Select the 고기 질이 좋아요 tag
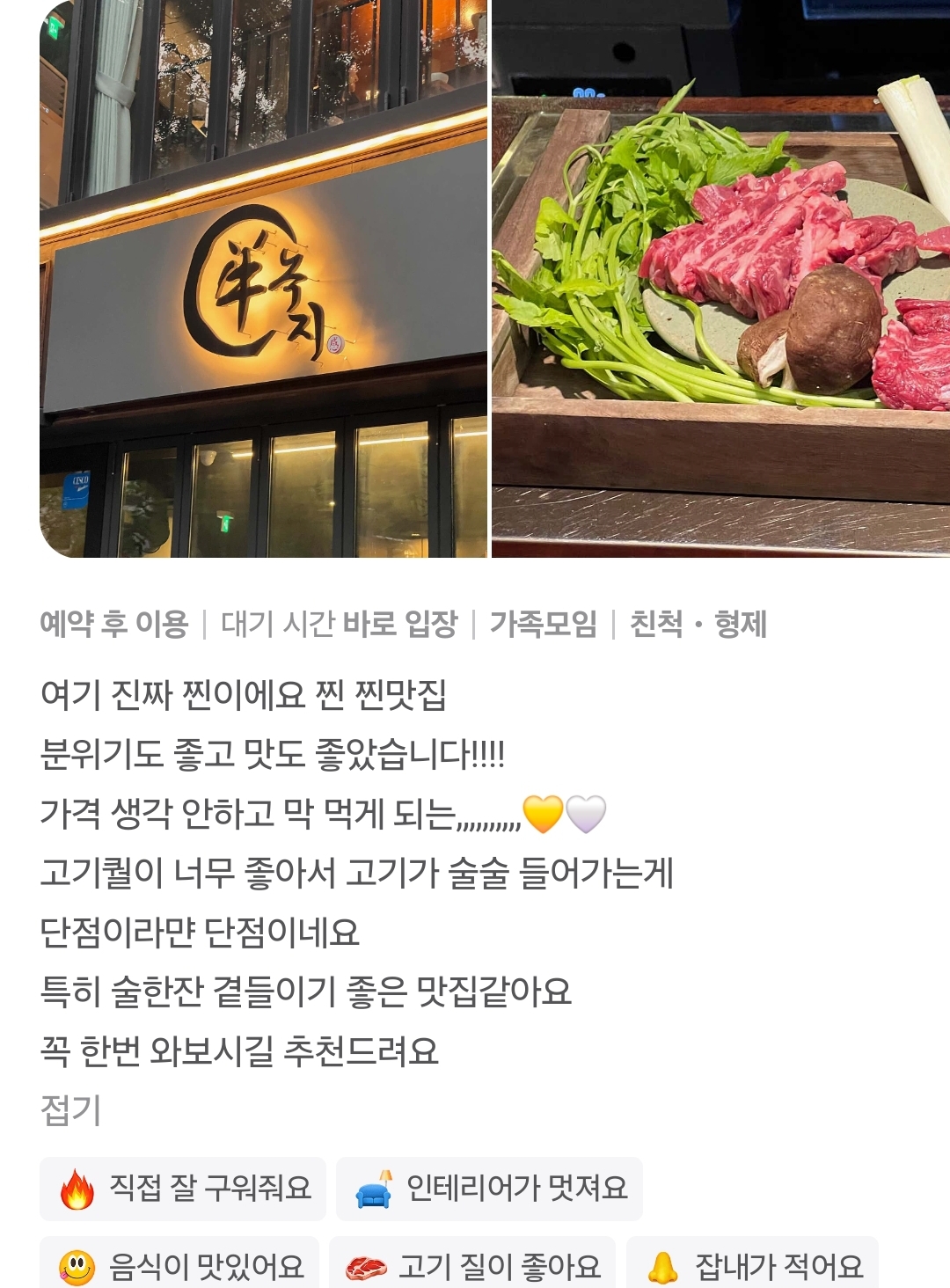The width and height of the screenshot is (950, 1288). pos(473,1266)
